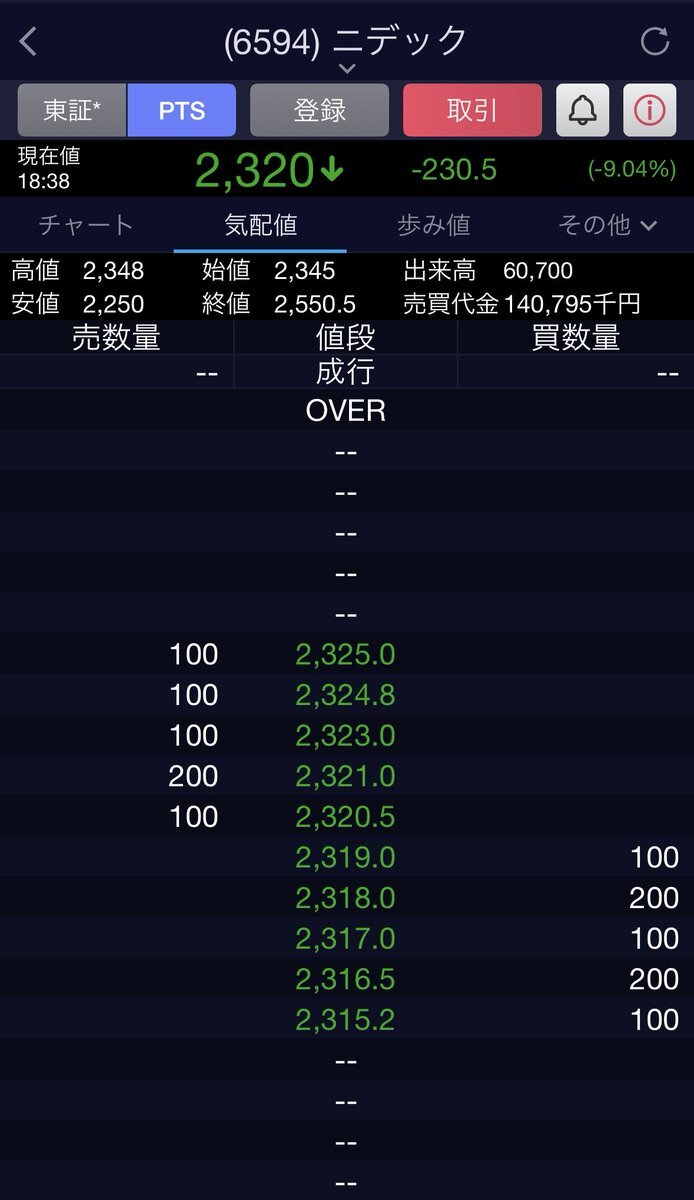Select the PTS market
694x1200 pixels.
(x=181, y=110)
